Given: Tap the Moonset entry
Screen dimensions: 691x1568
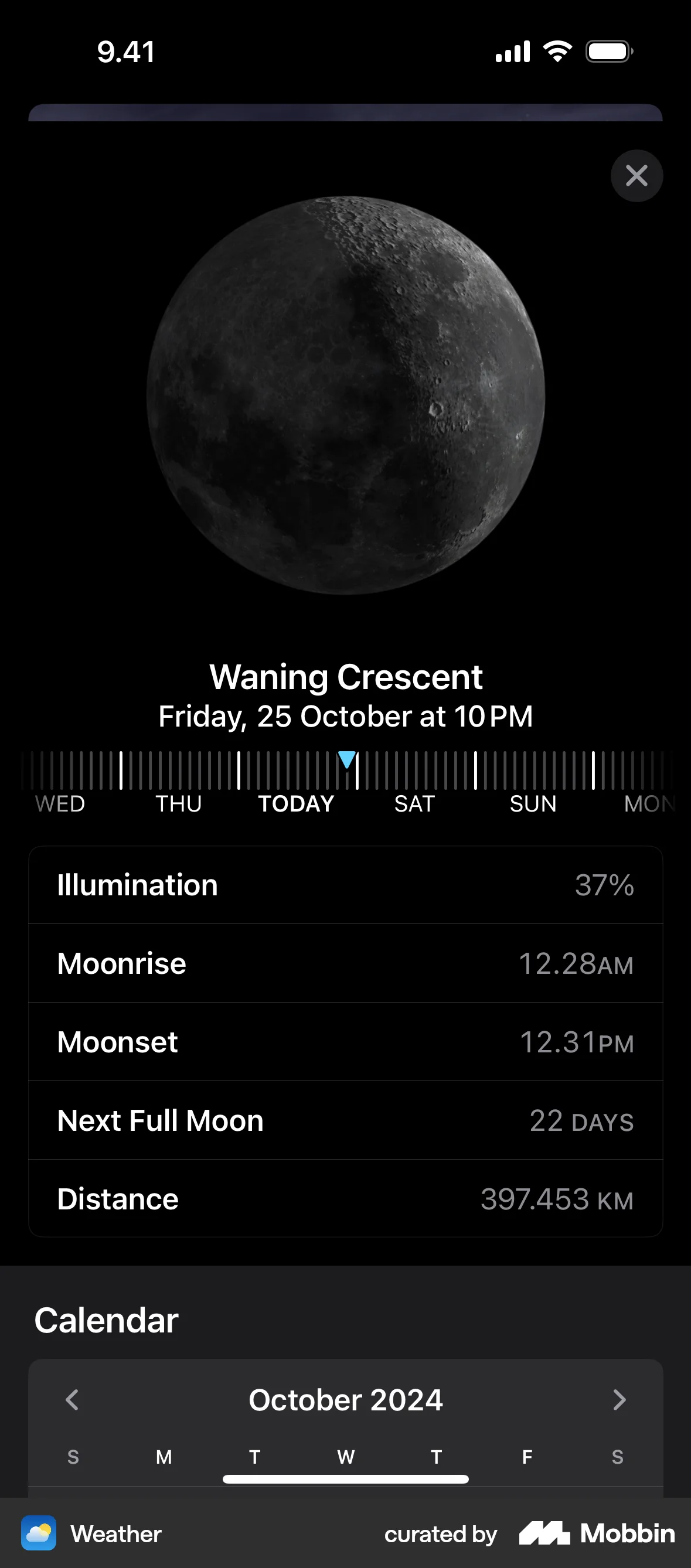Looking at the screenshot, I should tap(345, 1042).
